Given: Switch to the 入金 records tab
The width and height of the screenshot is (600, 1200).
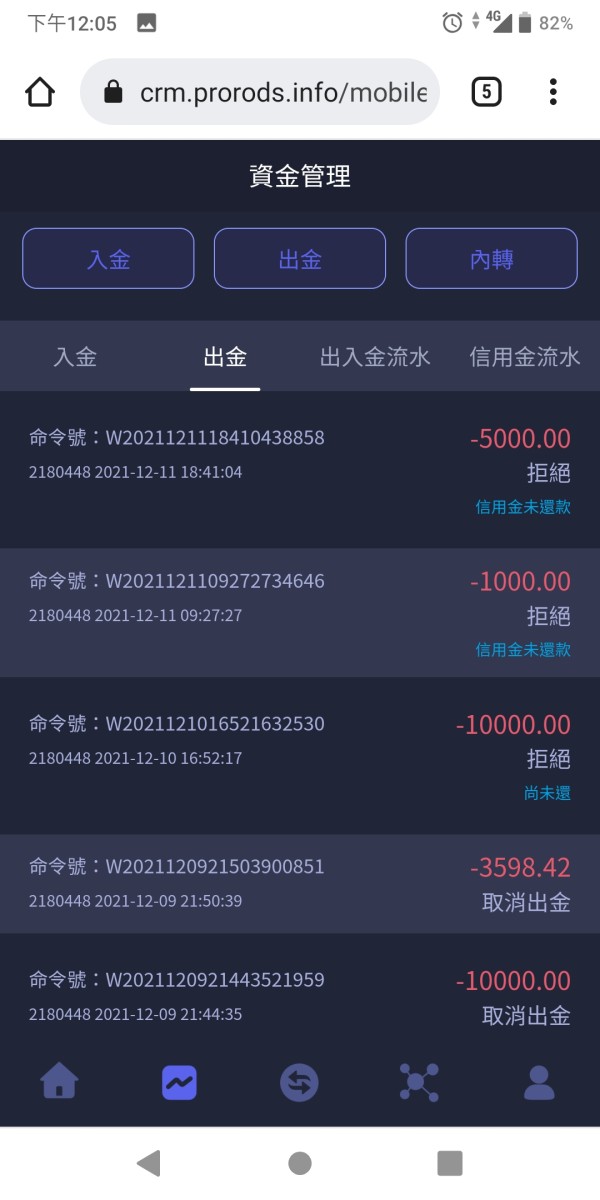Looking at the screenshot, I should click(75, 357).
